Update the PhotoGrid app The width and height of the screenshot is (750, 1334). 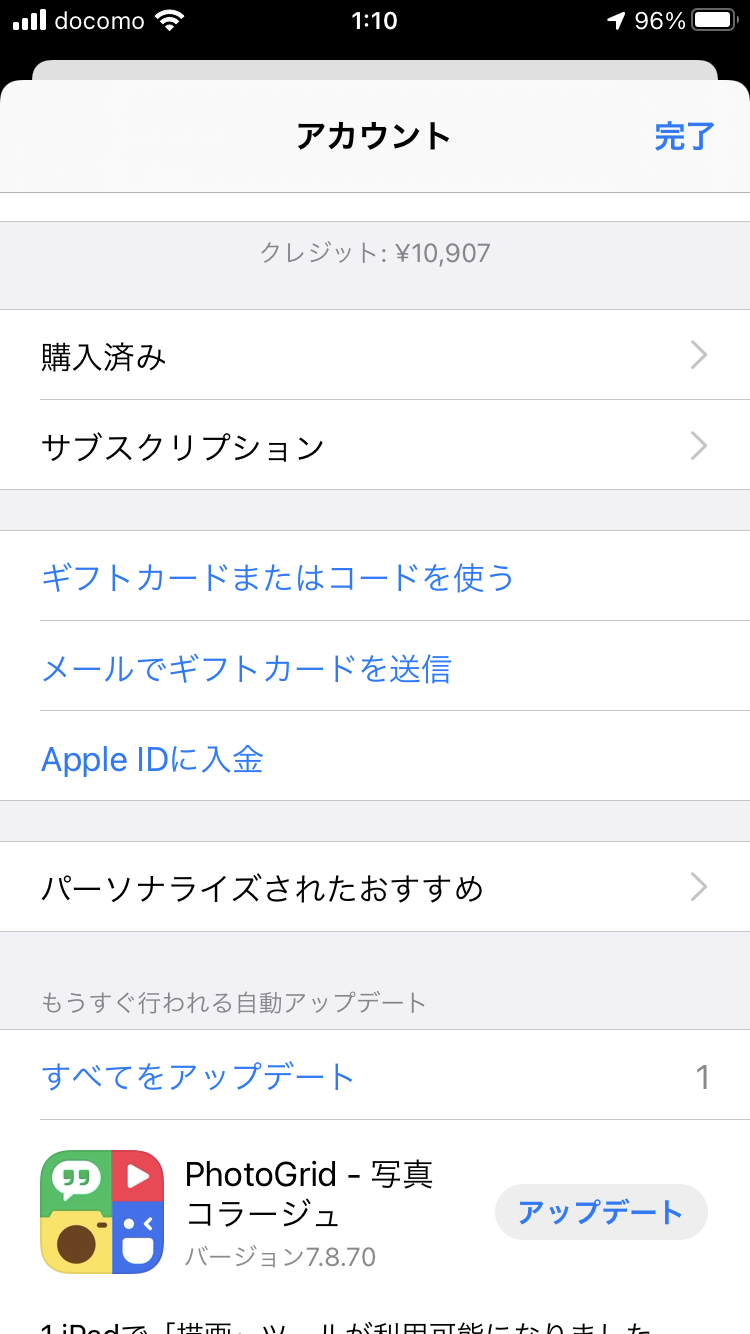600,1212
